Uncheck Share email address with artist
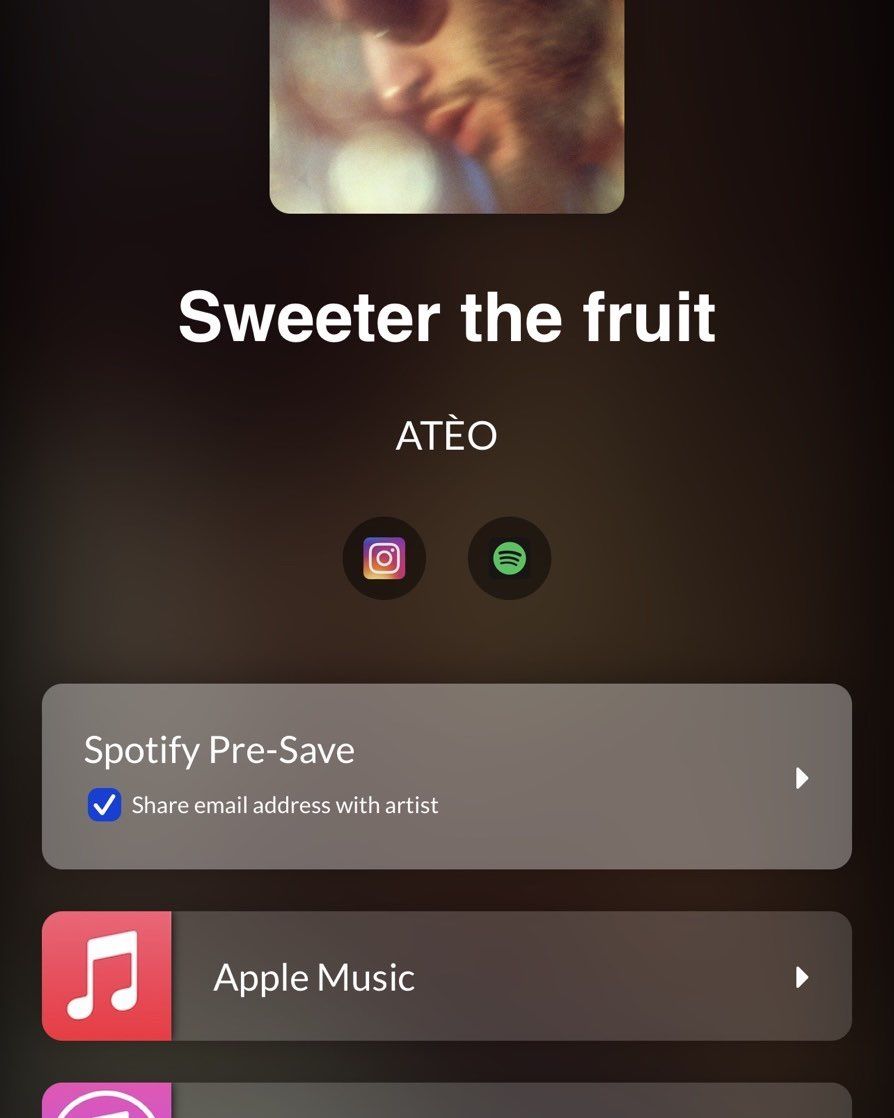 pyautogui.click(x=105, y=805)
